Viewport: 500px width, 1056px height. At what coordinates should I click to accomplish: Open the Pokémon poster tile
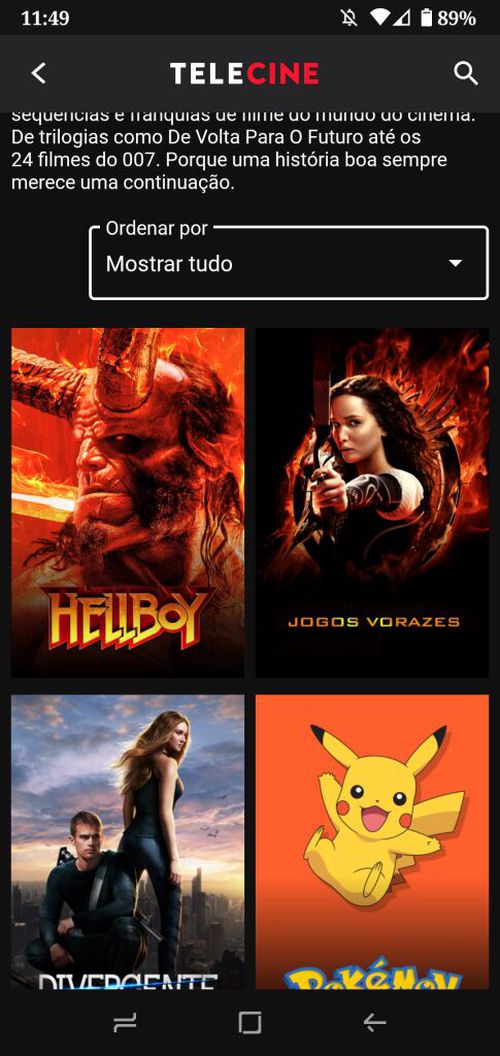pos(372,842)
